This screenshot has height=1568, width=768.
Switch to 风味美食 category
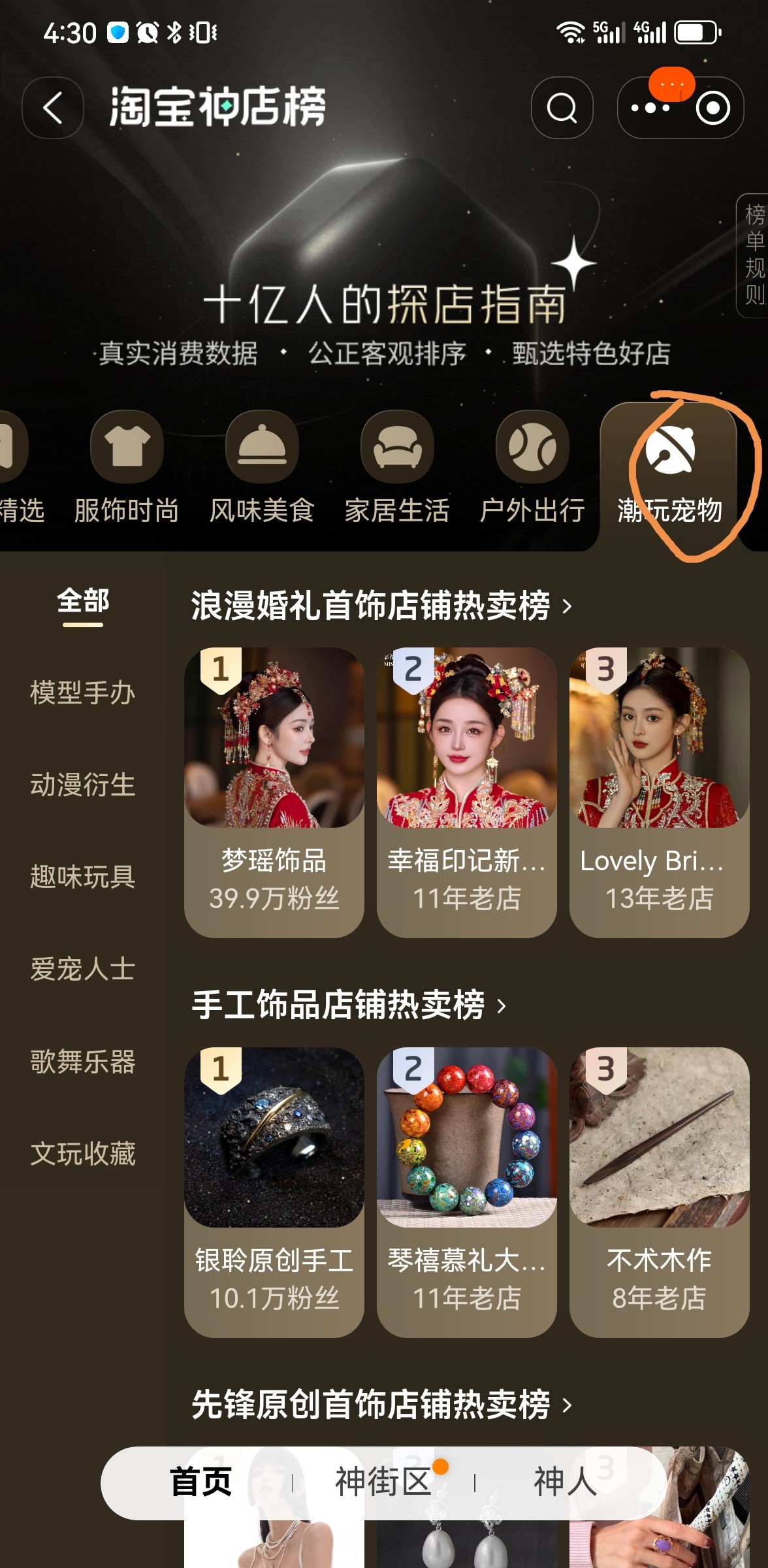click(x=262, y=468)
